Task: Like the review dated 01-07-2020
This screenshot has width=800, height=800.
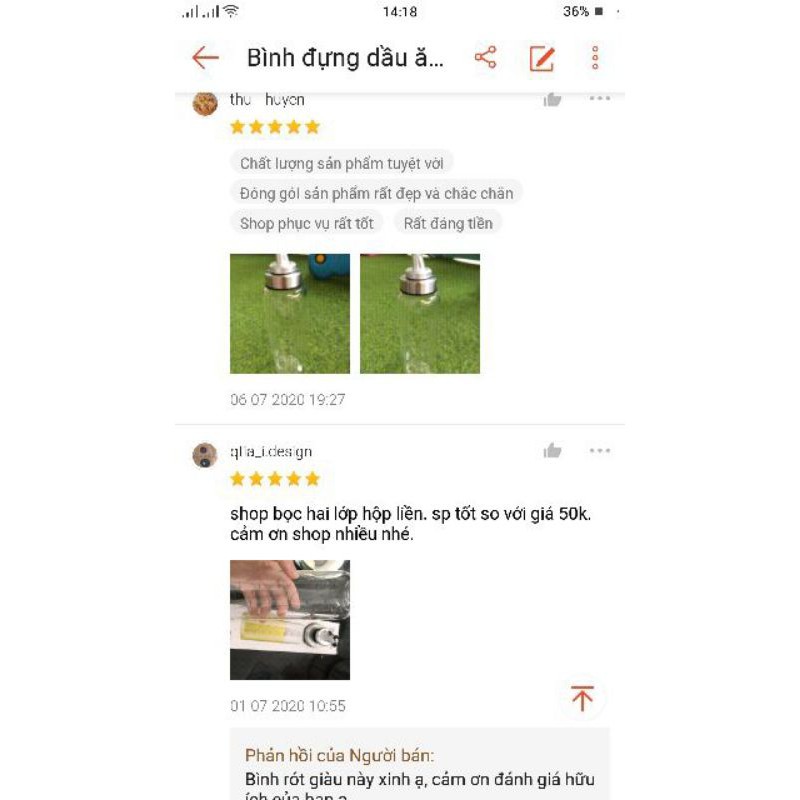Action: 552,451
